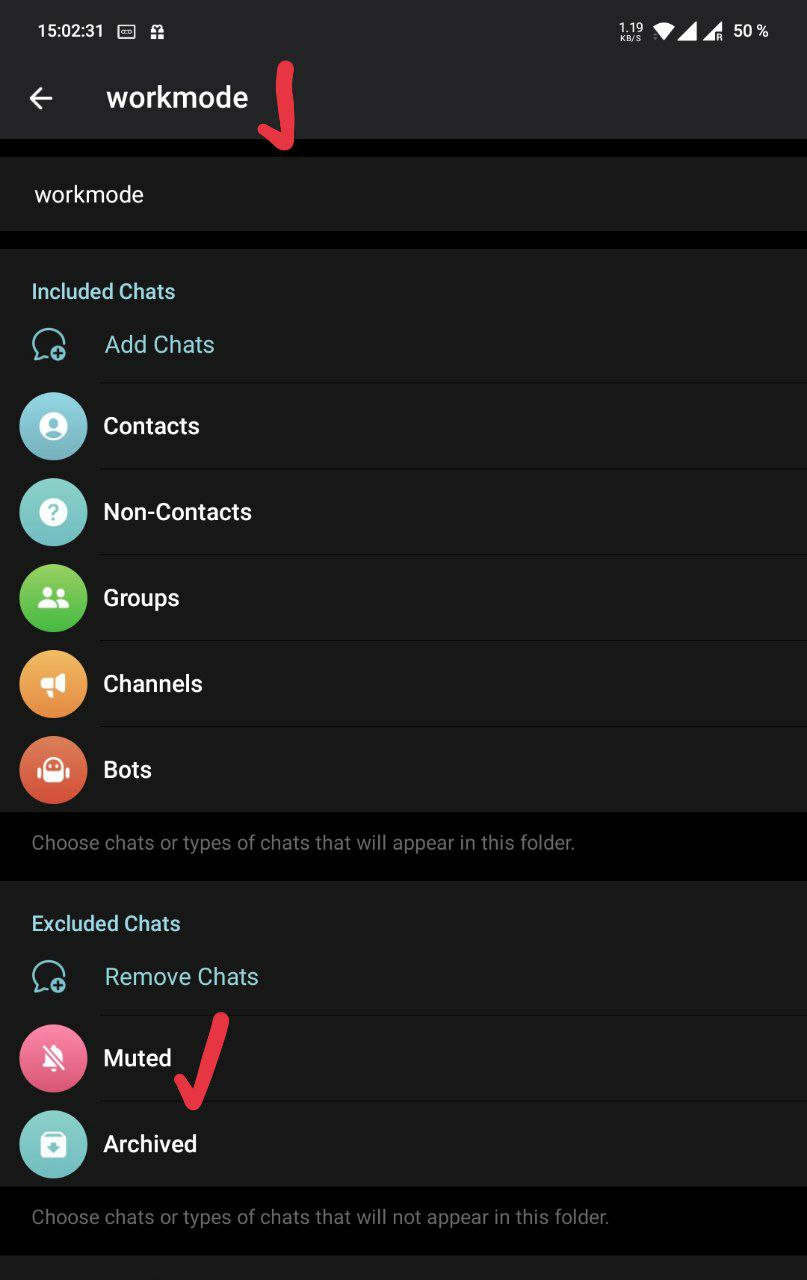Image resolution: width=807 pixels, height=1280 pixels.
Task: Tap Add Chats under Included Chats
Action: [x=160, y=345]
